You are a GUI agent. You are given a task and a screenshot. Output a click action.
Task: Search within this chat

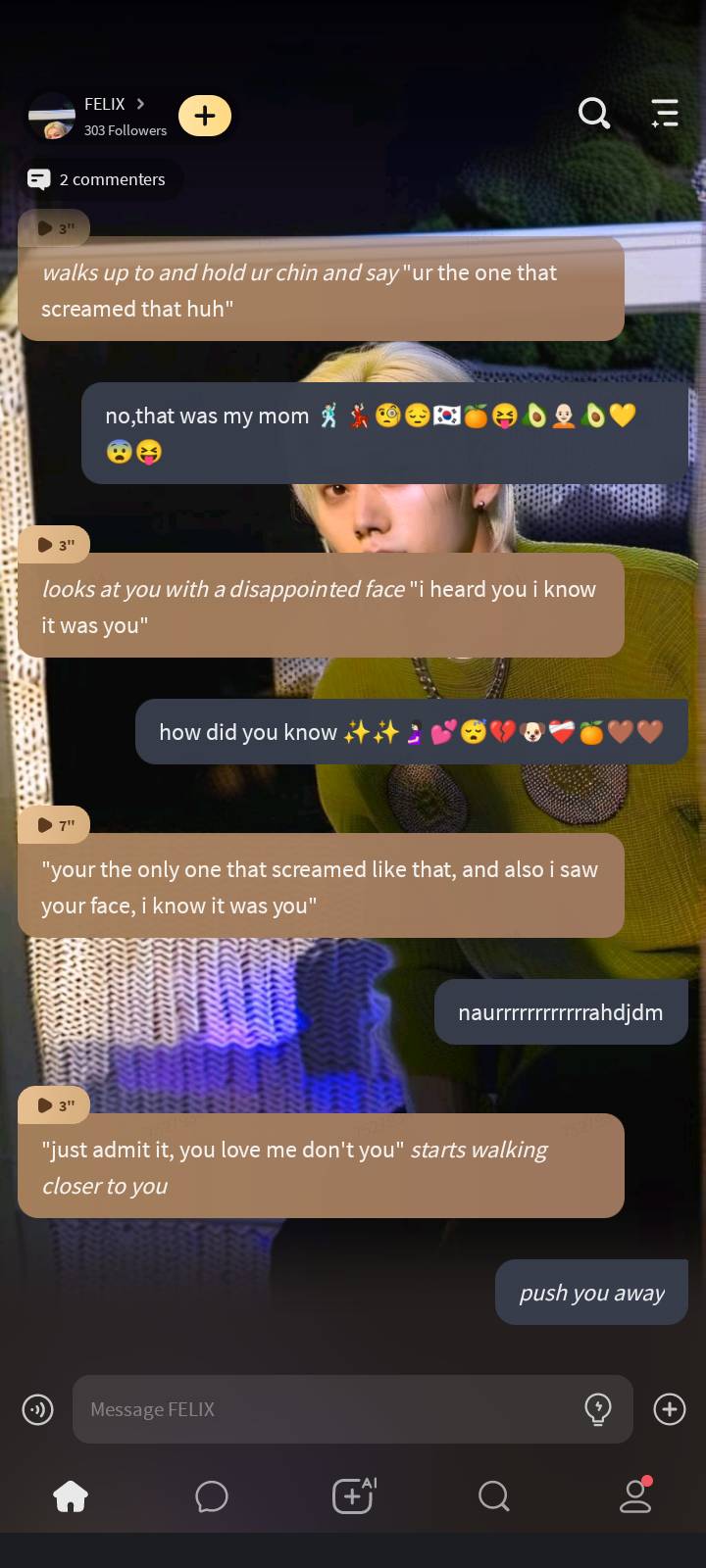[x=593, y=114]
